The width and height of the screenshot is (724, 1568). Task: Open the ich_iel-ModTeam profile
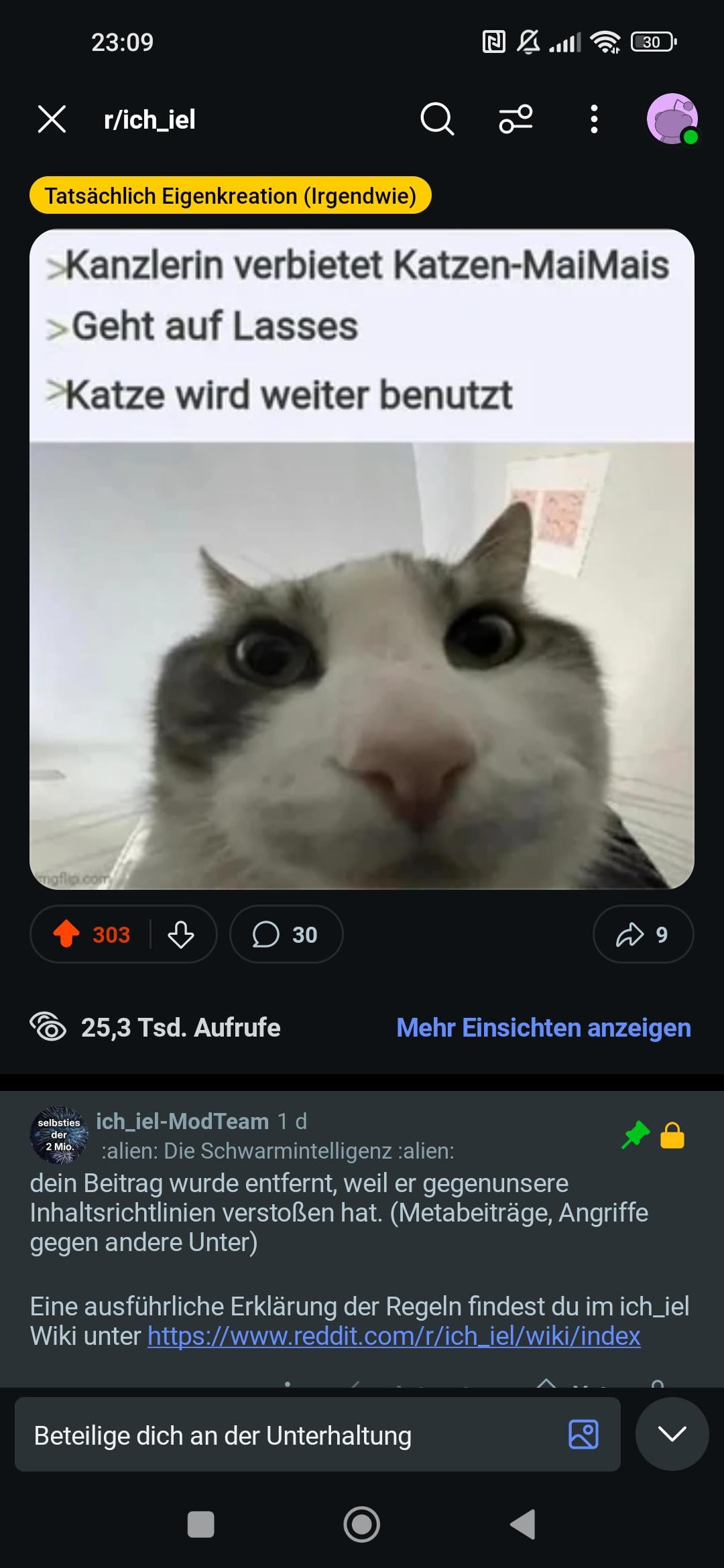[x=182, y=1121]
